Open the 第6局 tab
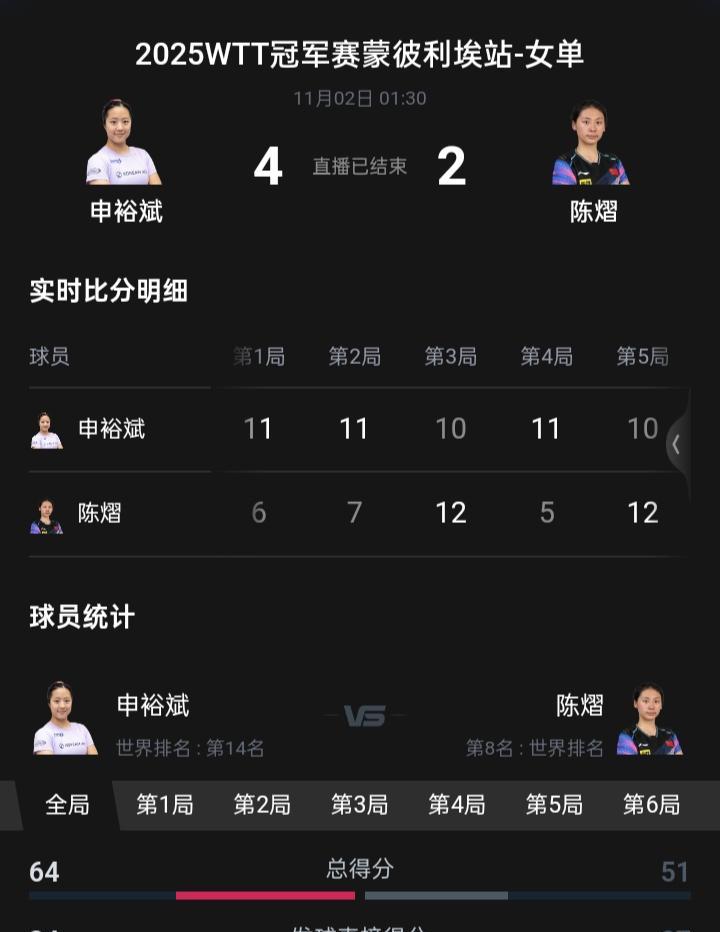 pos(648,805)
